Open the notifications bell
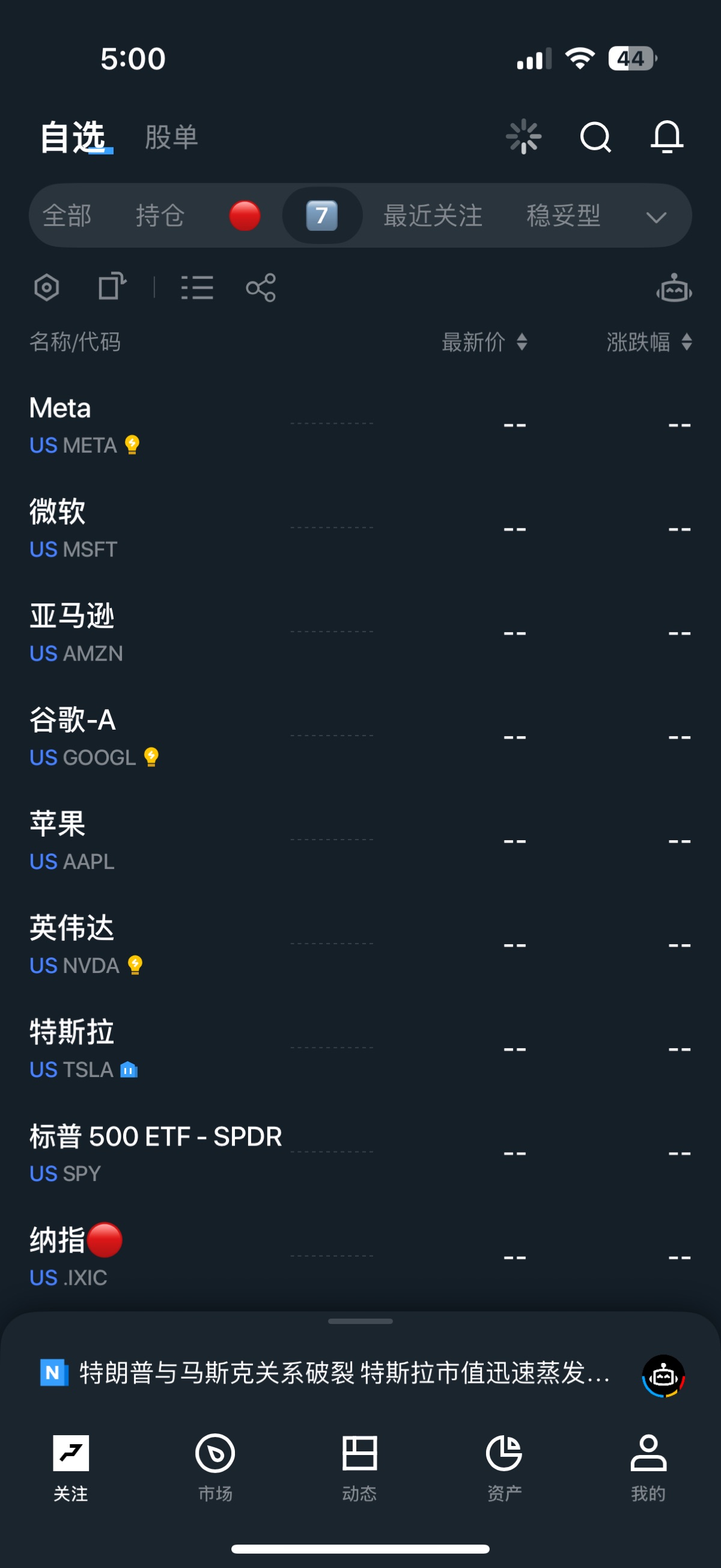The width and height of the screenshot is (721, 1568). [667, 136]
